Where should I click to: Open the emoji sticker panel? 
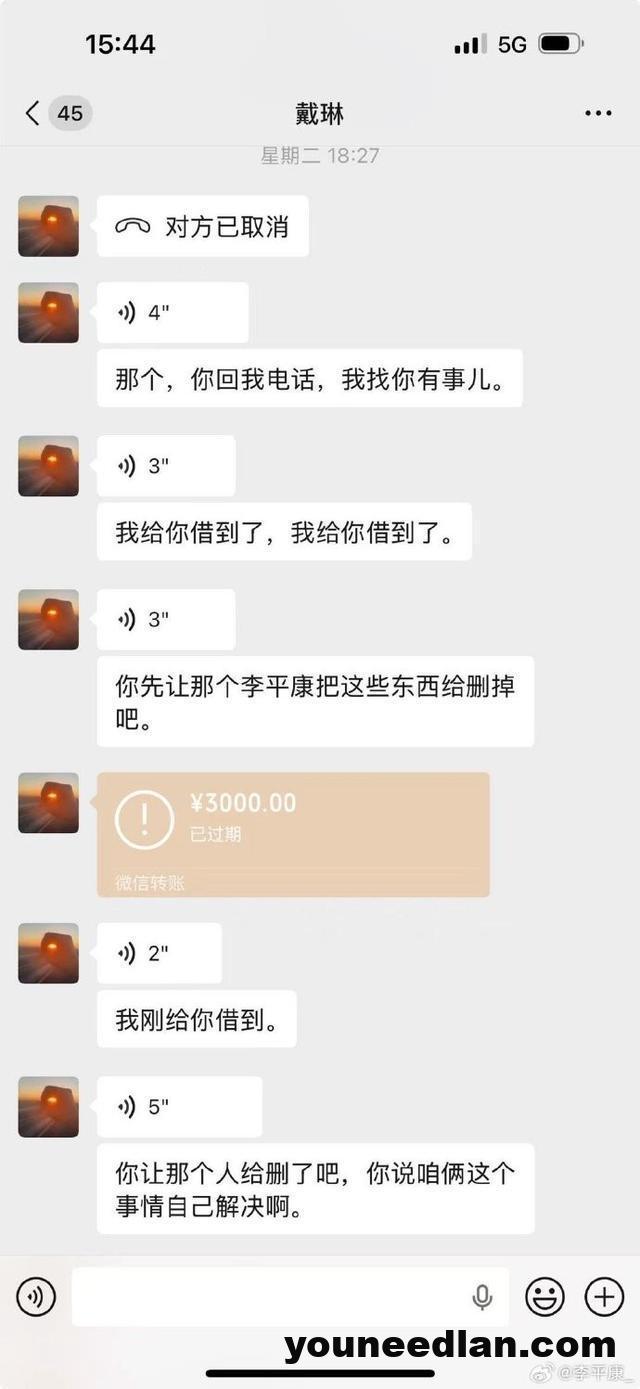545,1297
